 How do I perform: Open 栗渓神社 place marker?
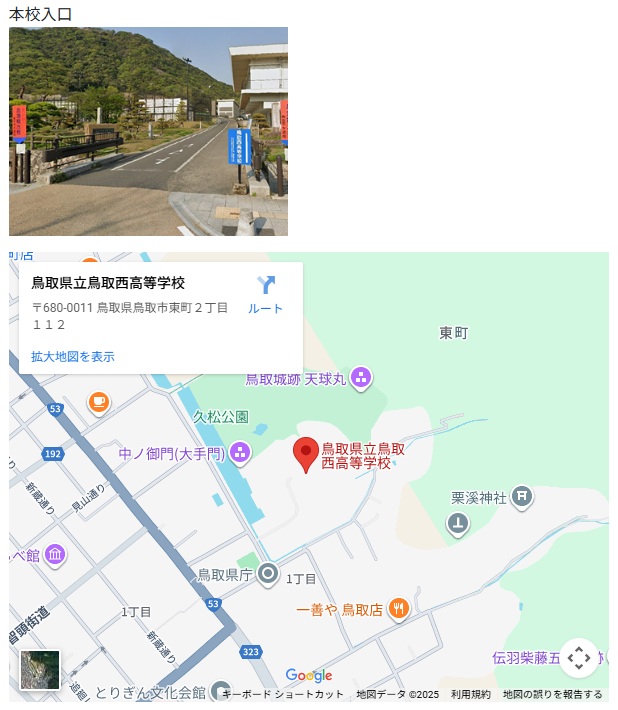point(521,495)
